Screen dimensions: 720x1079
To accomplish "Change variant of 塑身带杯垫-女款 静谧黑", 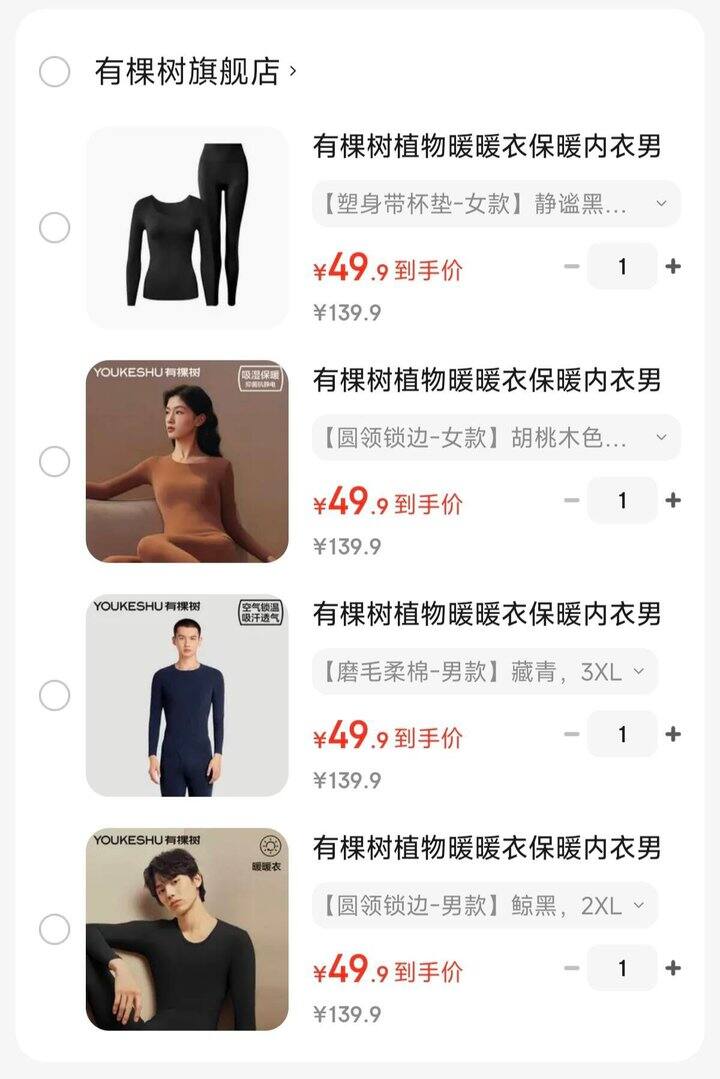I will (496, 204).
